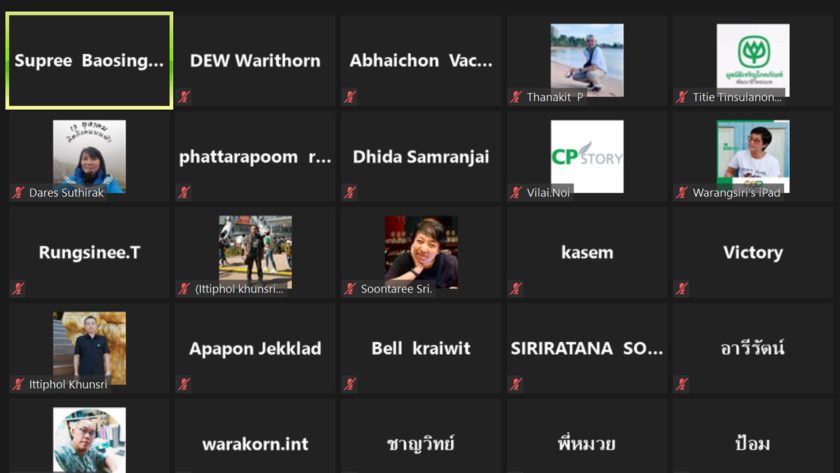Tap Apapon Jekklad's tile

click(255, 348)
